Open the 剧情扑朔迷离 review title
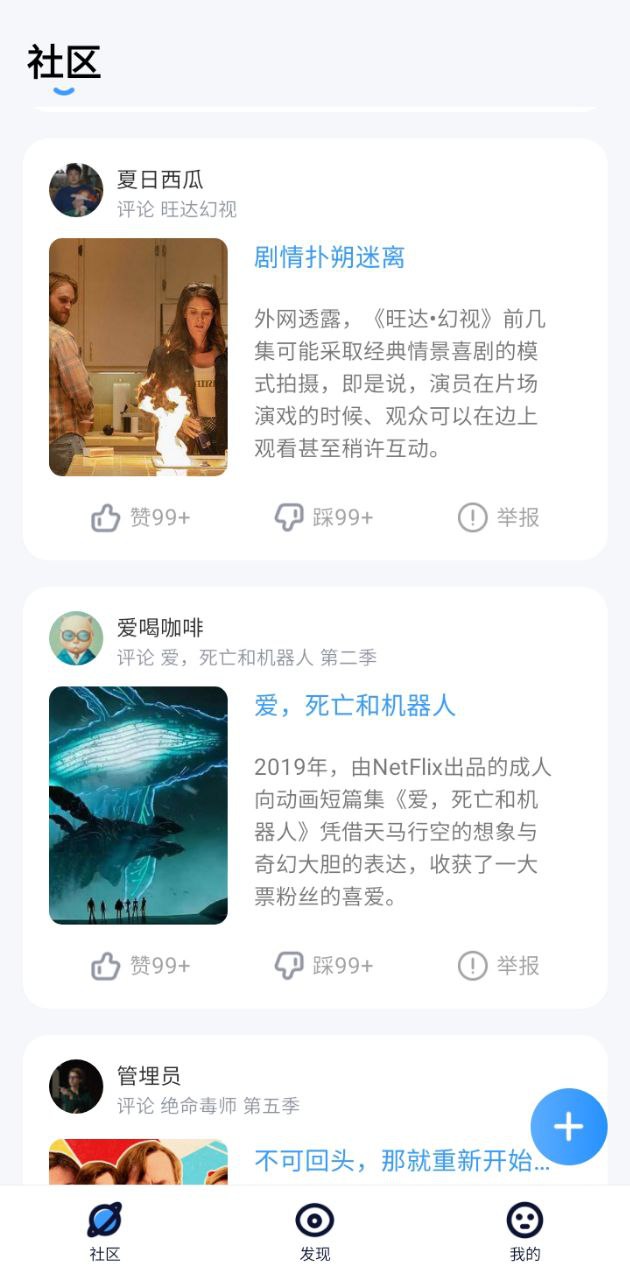 (x=329, y=258)
